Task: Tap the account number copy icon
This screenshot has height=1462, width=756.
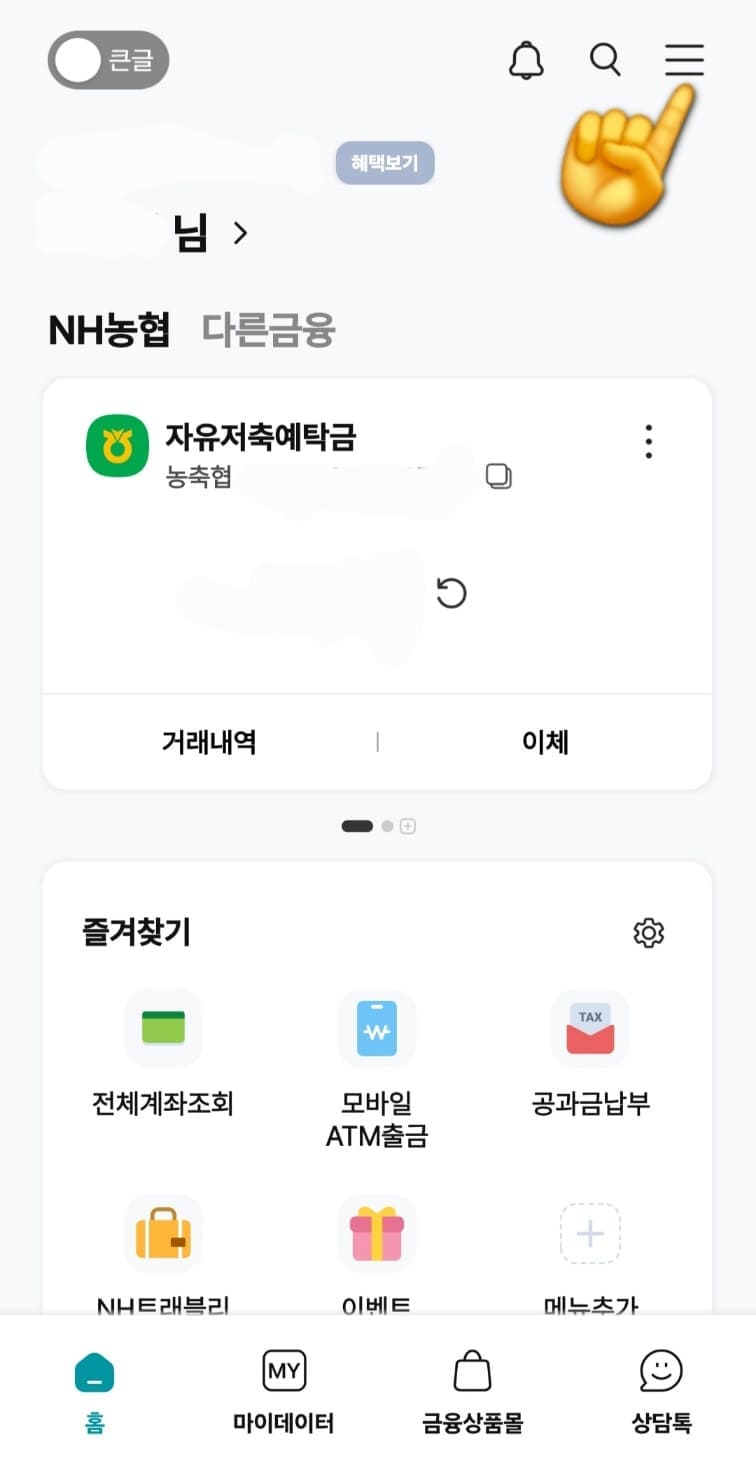Action: point(499,476)
